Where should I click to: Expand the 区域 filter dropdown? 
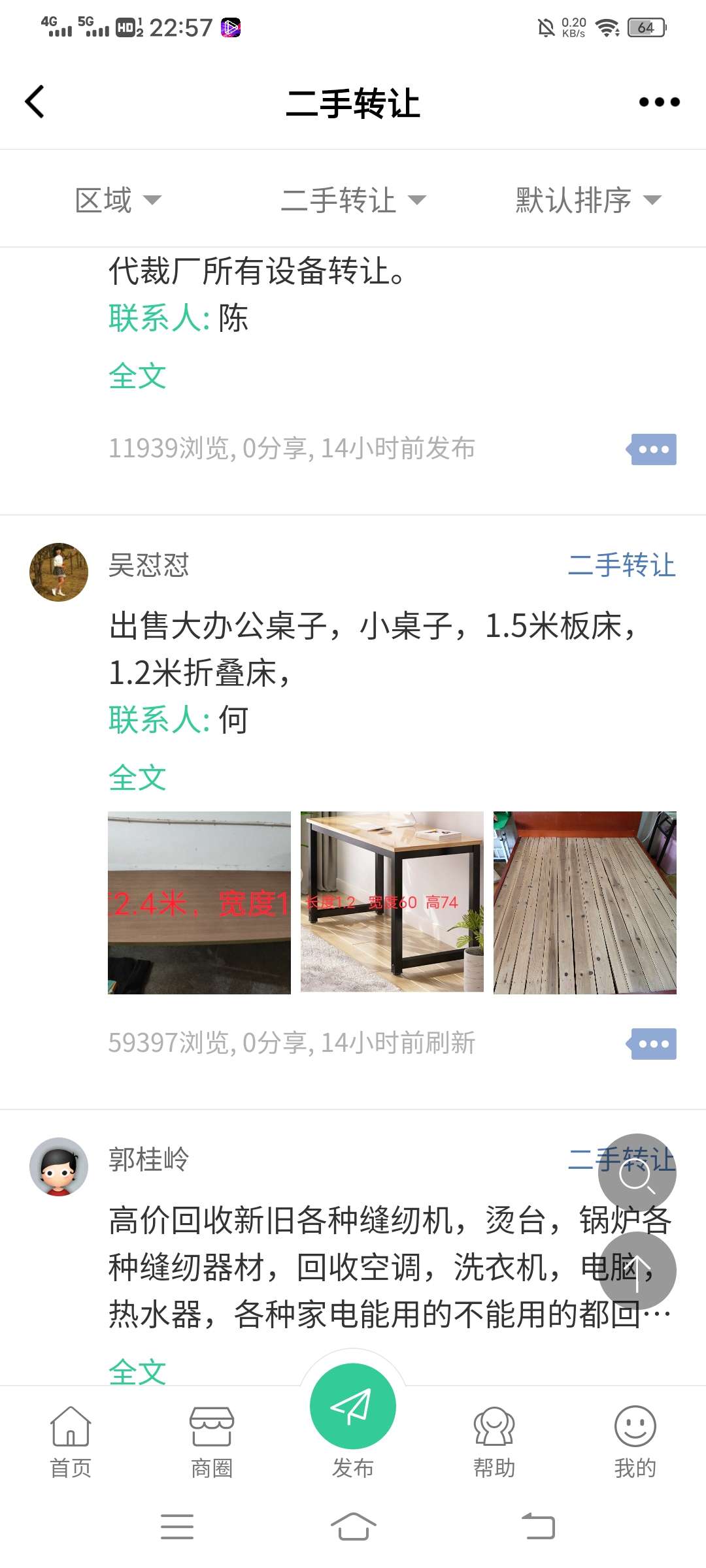click(118, 200)
